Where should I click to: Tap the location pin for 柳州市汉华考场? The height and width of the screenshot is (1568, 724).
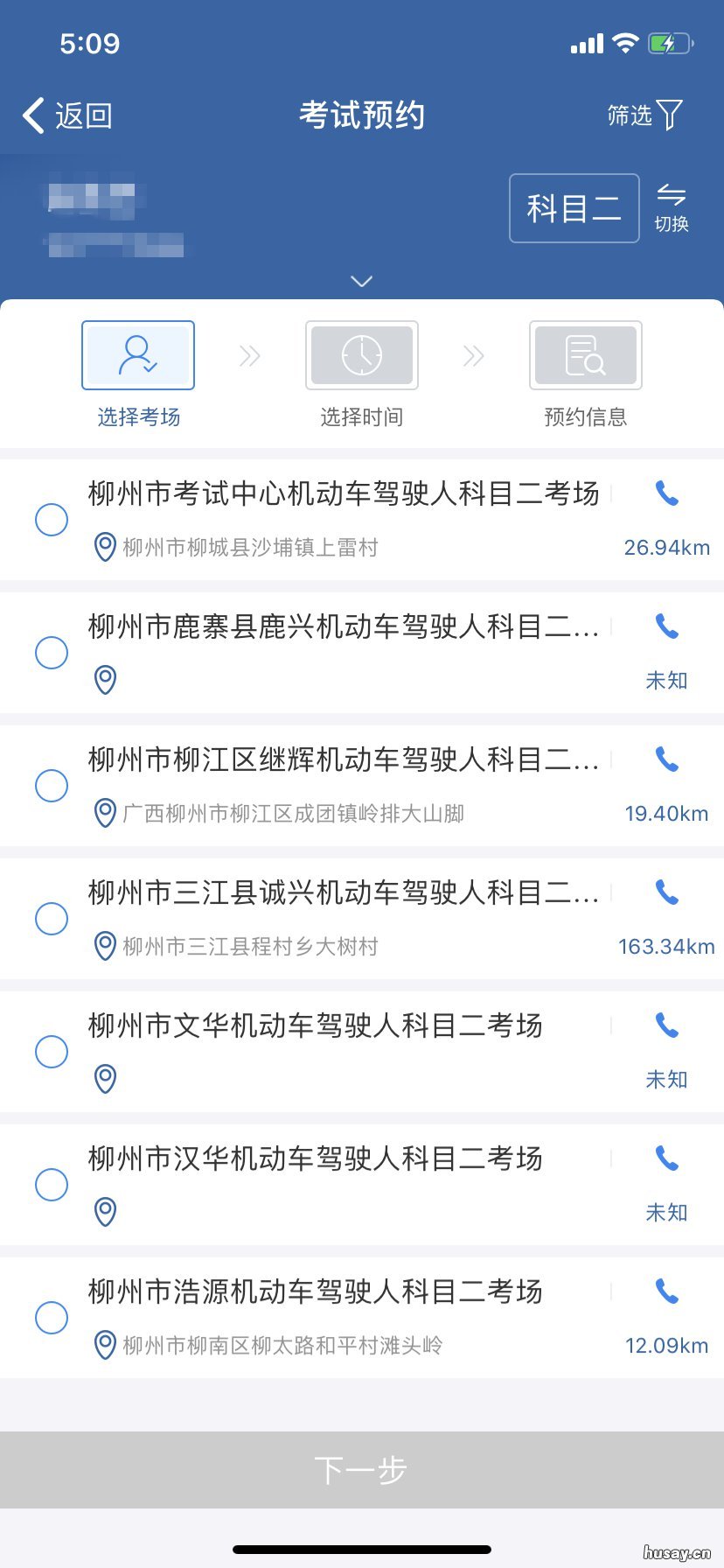click(x=104, y=1212)
